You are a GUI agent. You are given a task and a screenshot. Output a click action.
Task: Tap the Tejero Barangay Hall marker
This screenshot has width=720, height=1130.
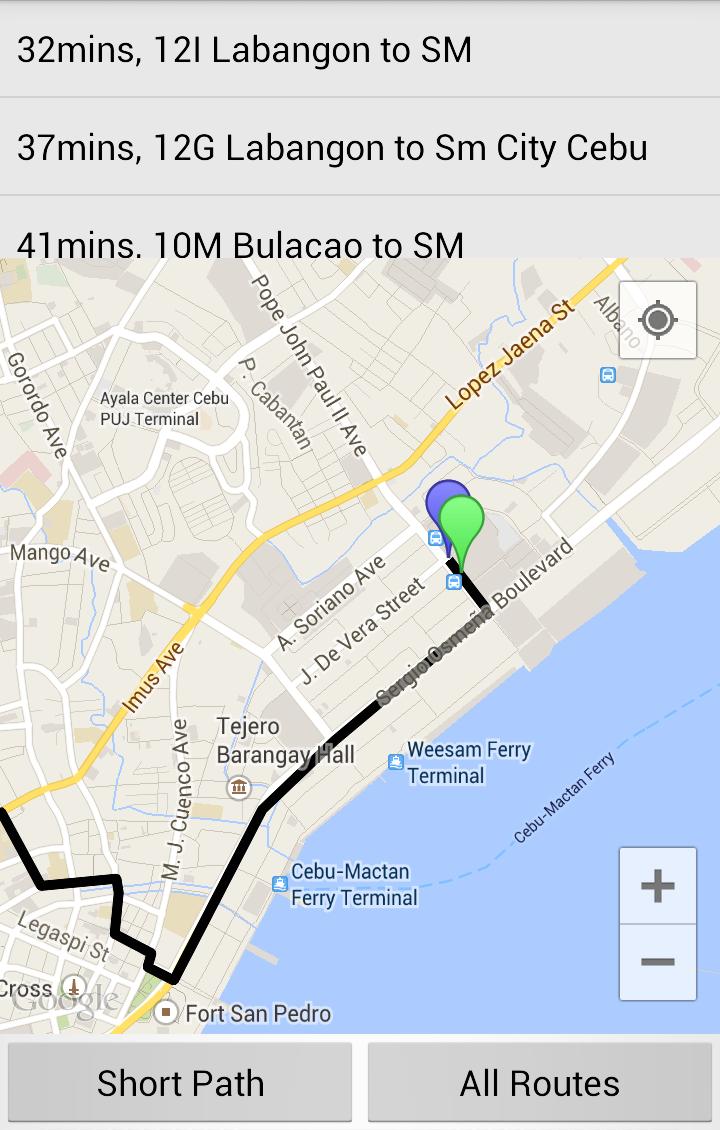click(x=239, y=787)
